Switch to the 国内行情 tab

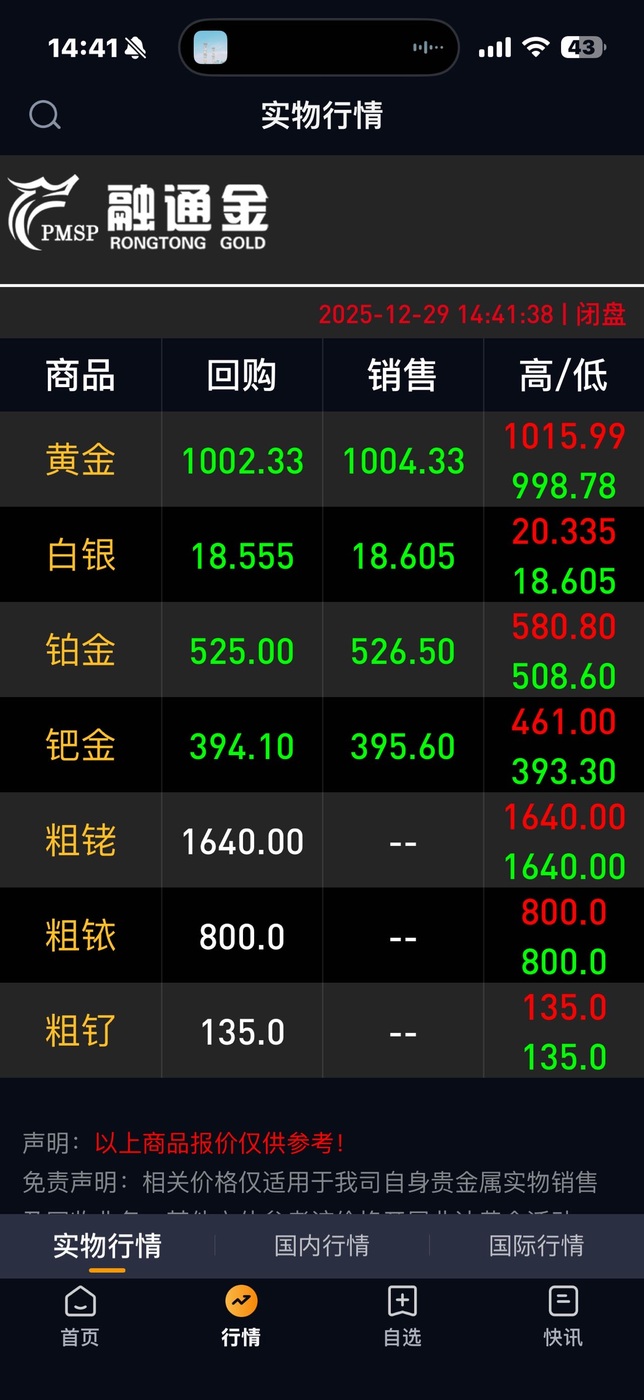[321, 1245]
